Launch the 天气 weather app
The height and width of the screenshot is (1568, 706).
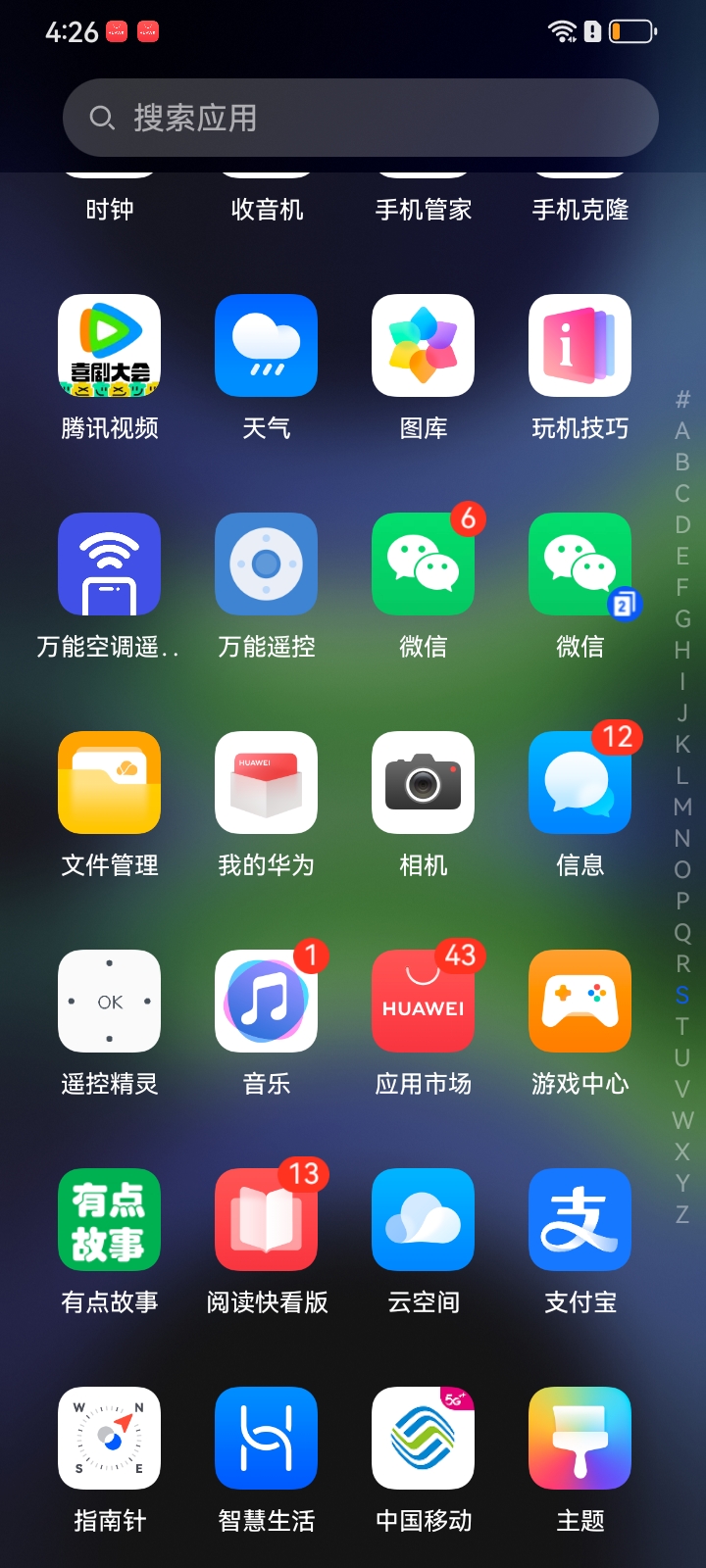(x=266, y=346)
